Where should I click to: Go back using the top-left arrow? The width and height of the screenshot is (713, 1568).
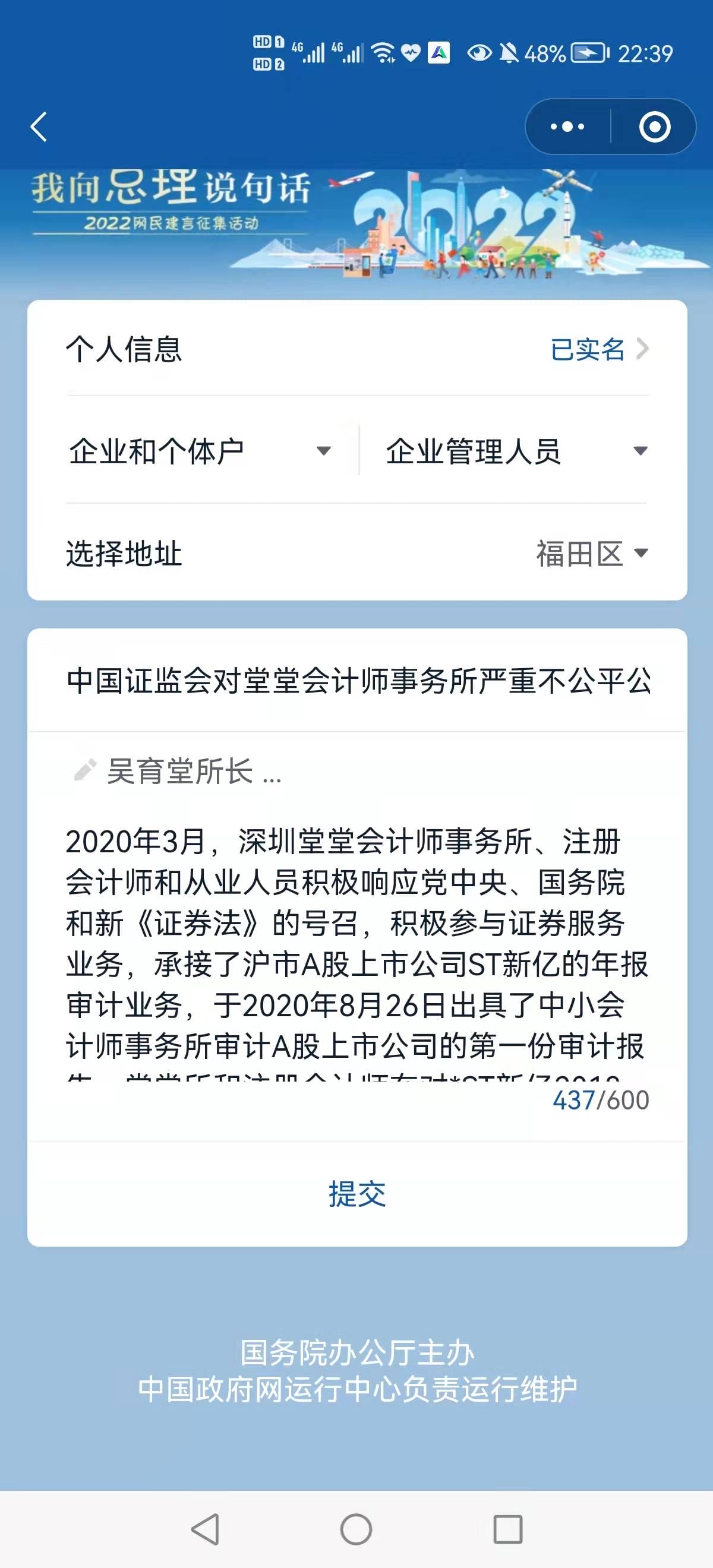(39, 127)
